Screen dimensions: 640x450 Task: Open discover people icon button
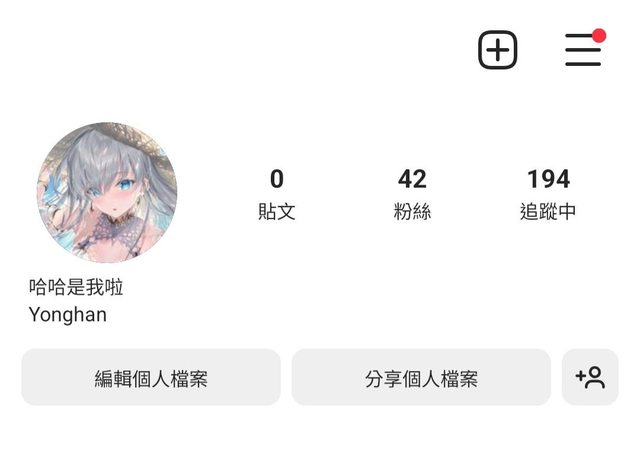click(590, 378)
